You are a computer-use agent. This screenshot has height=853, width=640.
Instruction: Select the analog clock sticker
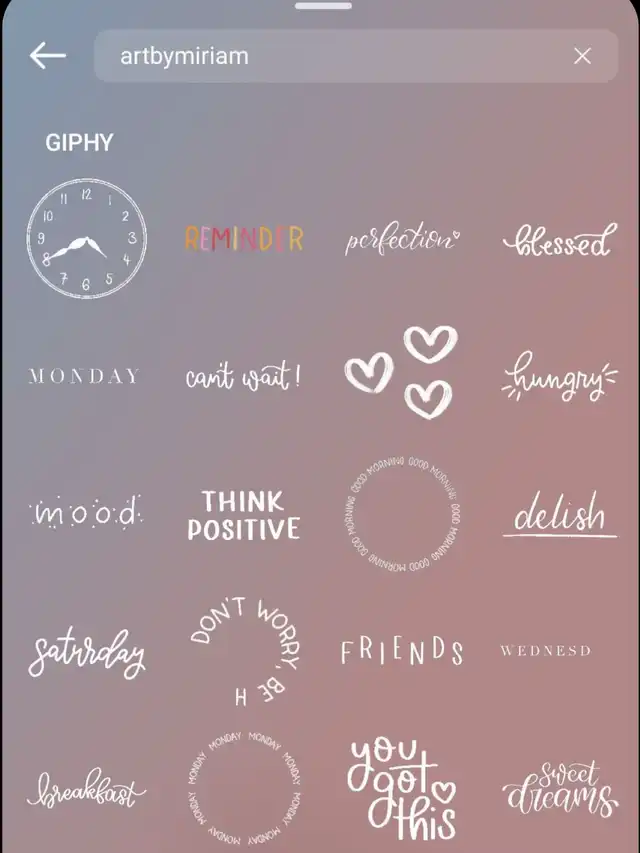pyautogui.click(x=86, y=238)
